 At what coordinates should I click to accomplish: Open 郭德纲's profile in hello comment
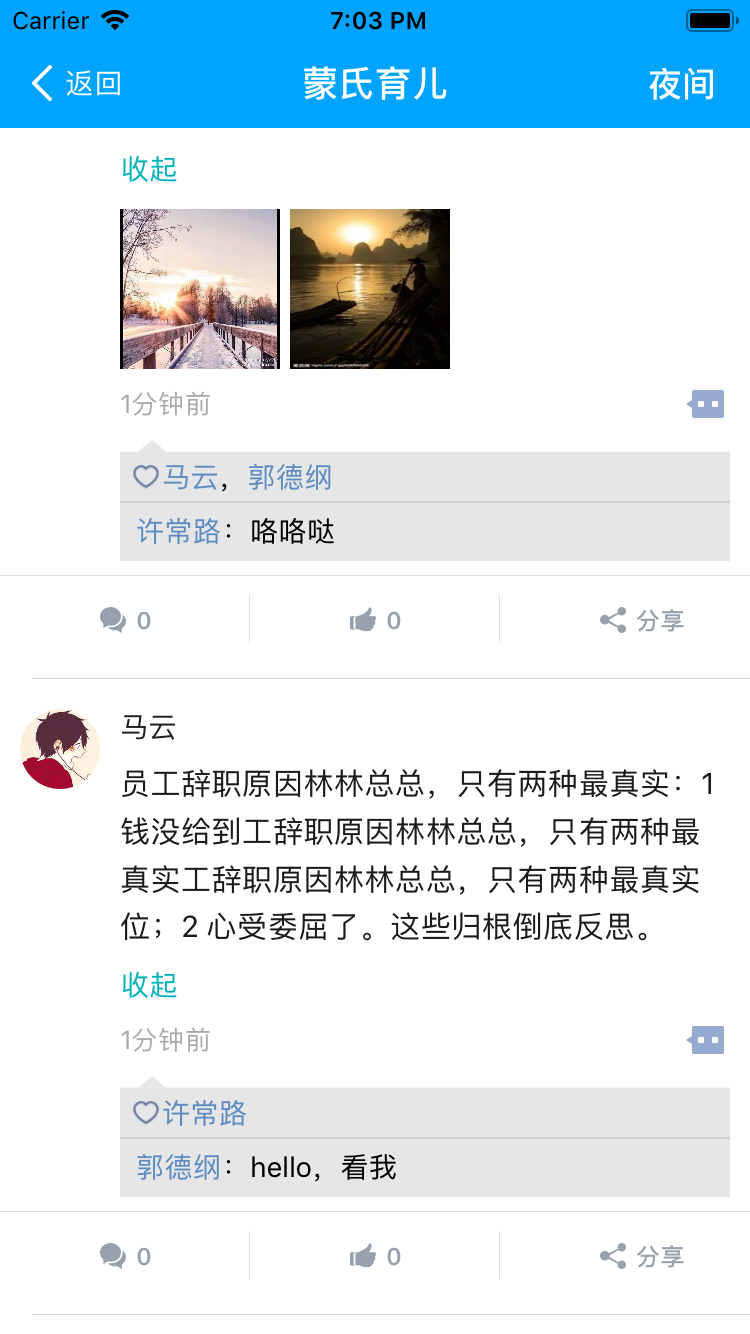(x=178, y=1167)
